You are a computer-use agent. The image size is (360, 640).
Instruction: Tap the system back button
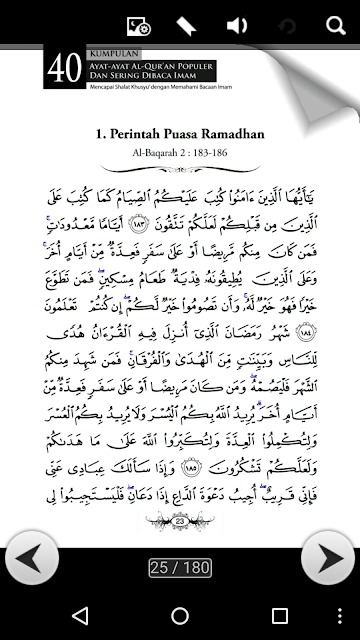coord(80,616)
